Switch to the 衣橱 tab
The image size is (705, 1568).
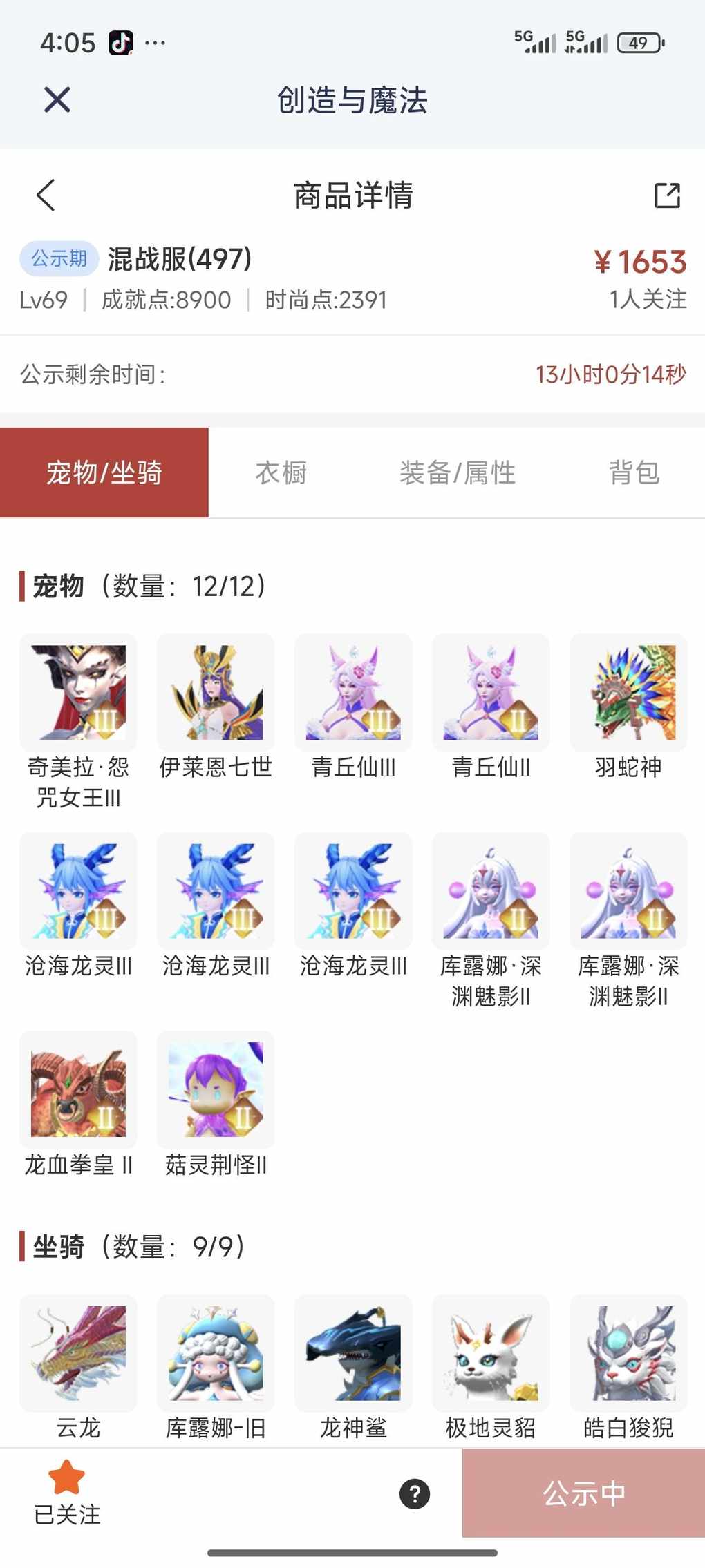pos(281,473)
